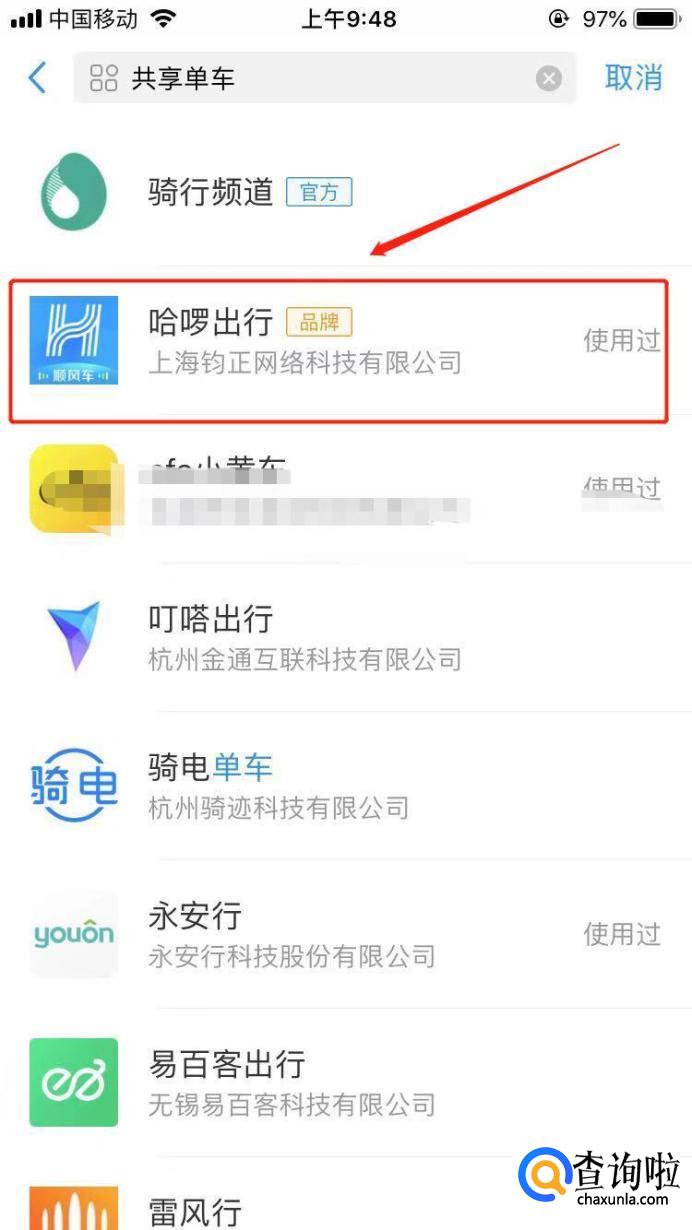Open 叮嗒出行 result

[x=346, y=637]
